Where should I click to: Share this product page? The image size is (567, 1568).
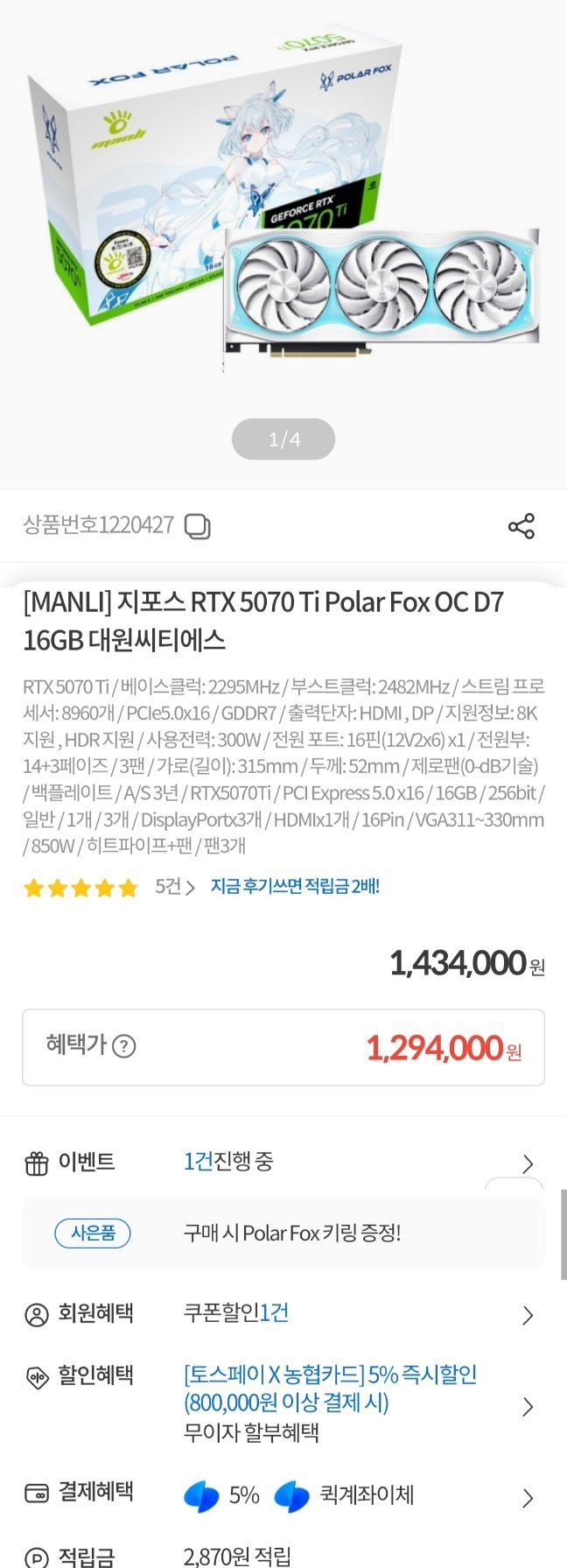[521, 526]
